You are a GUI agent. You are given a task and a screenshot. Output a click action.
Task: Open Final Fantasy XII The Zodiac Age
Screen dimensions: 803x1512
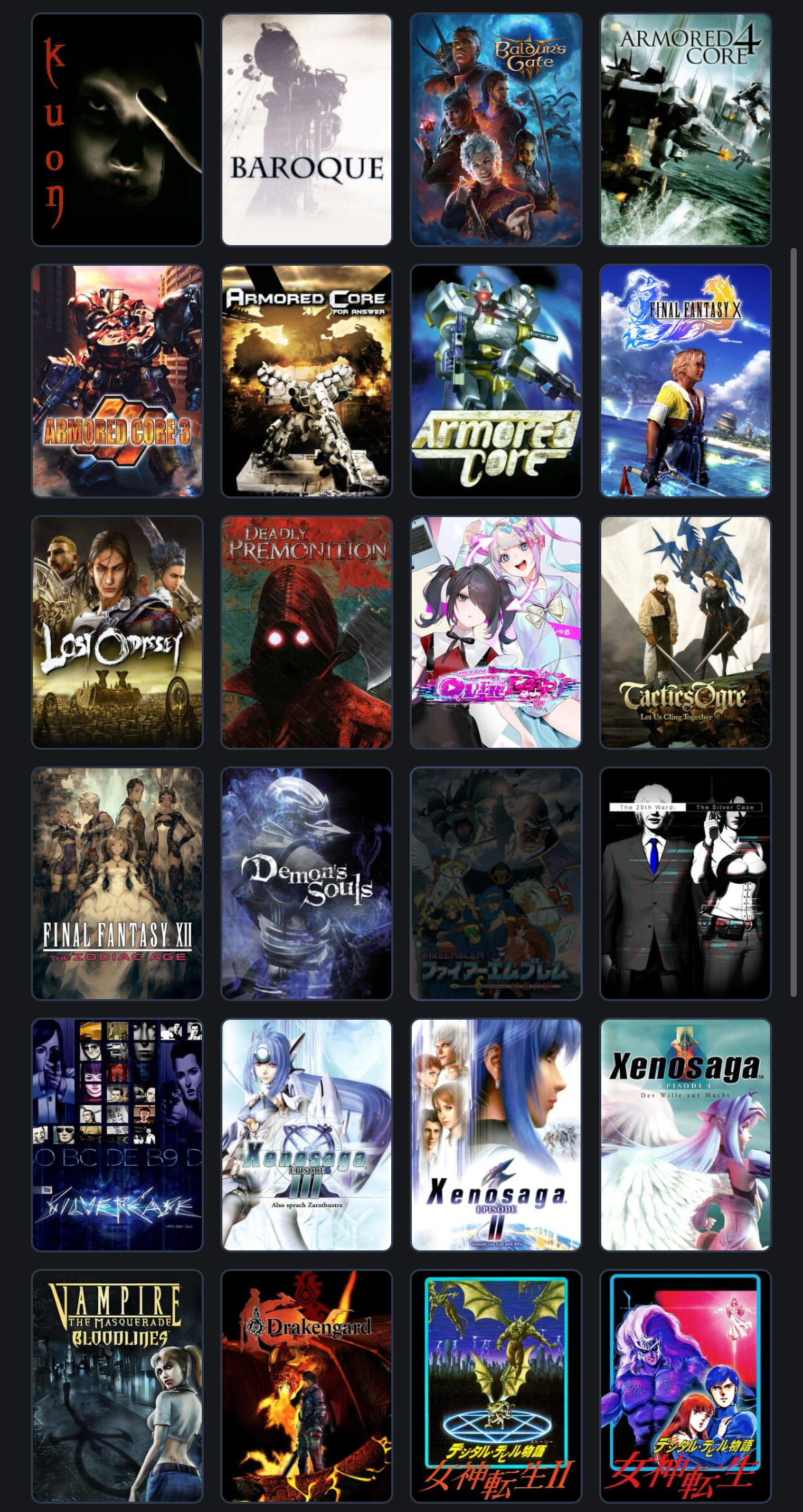coord(117,884)
